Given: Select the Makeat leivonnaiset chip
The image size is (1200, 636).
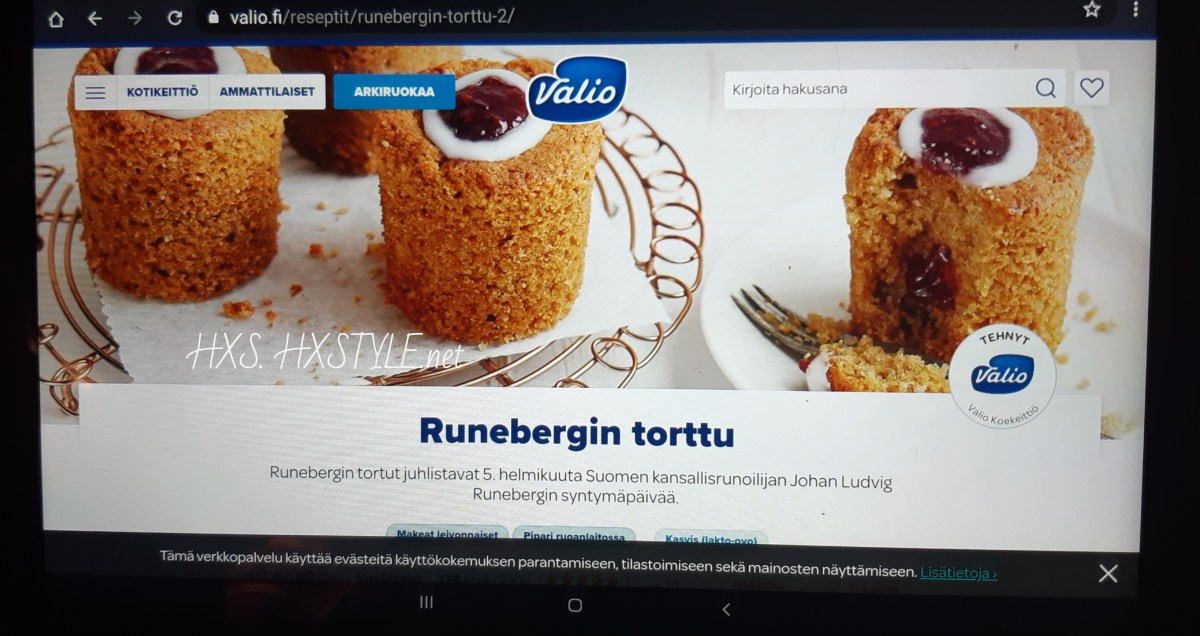Looking at the screenshot, I should (446, 535).
